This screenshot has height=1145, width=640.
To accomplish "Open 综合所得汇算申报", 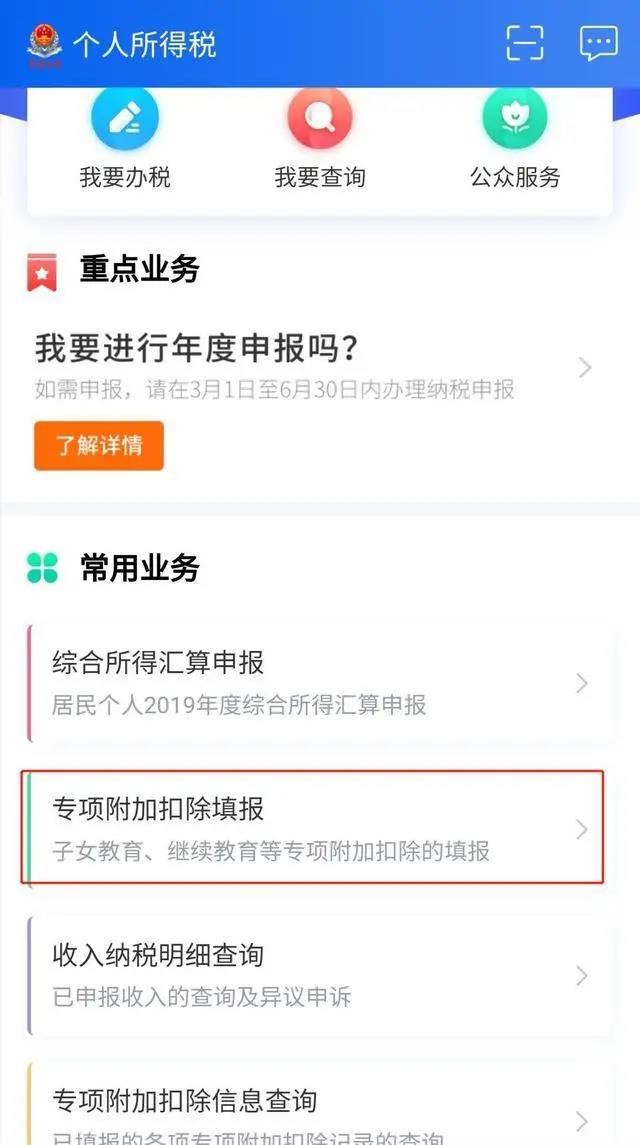I will tap(320, 683).
